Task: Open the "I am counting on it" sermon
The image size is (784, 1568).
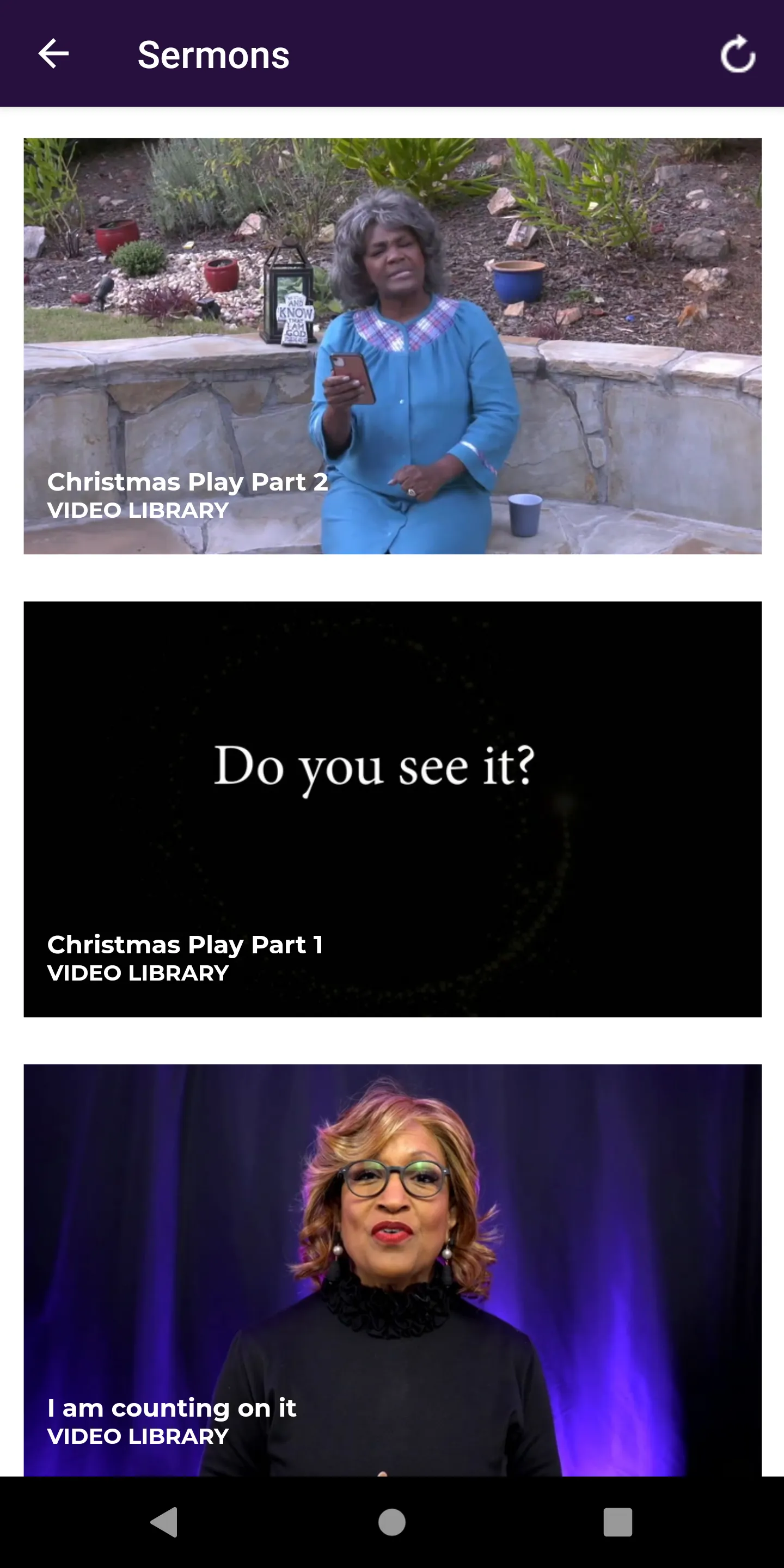Action: [x=393, y=1270]
